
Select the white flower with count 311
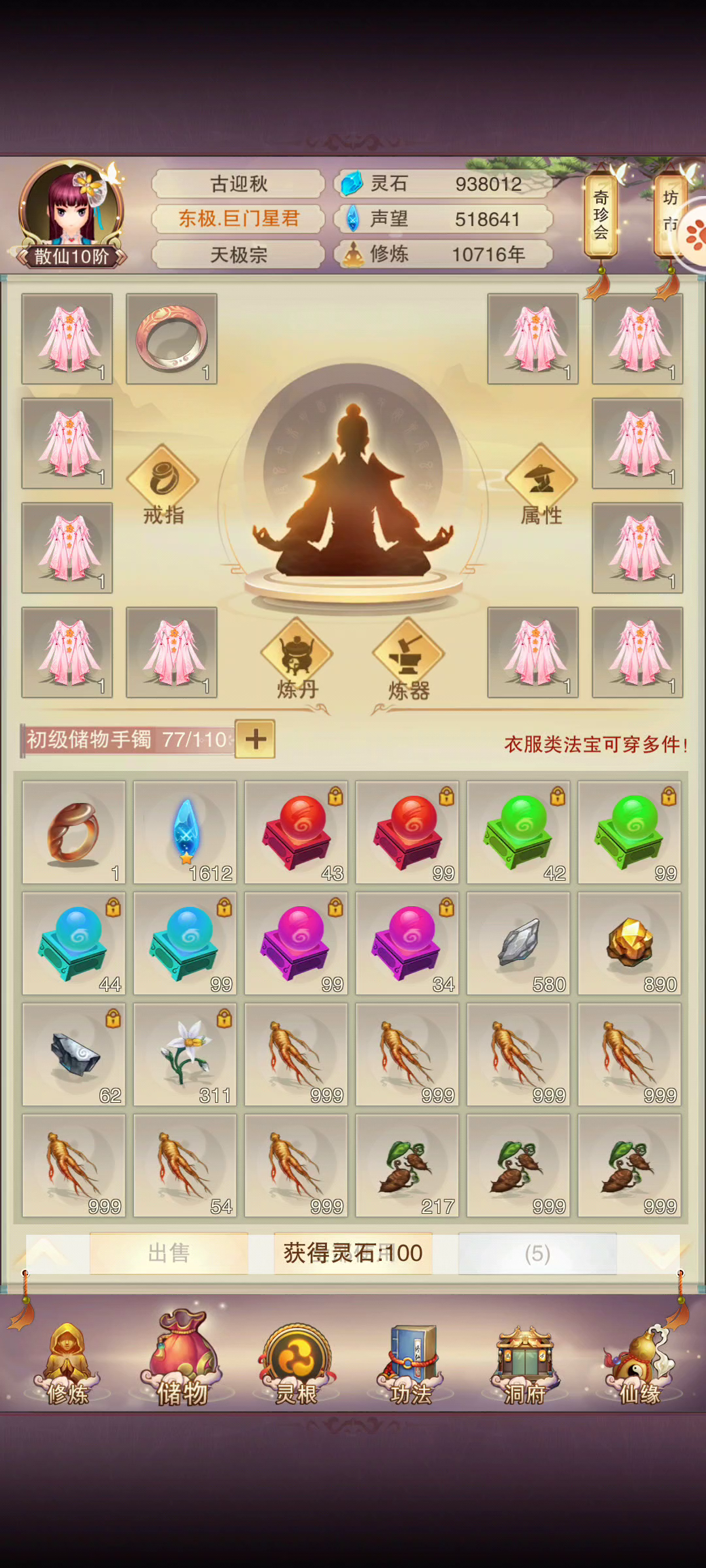[185, 1054]
